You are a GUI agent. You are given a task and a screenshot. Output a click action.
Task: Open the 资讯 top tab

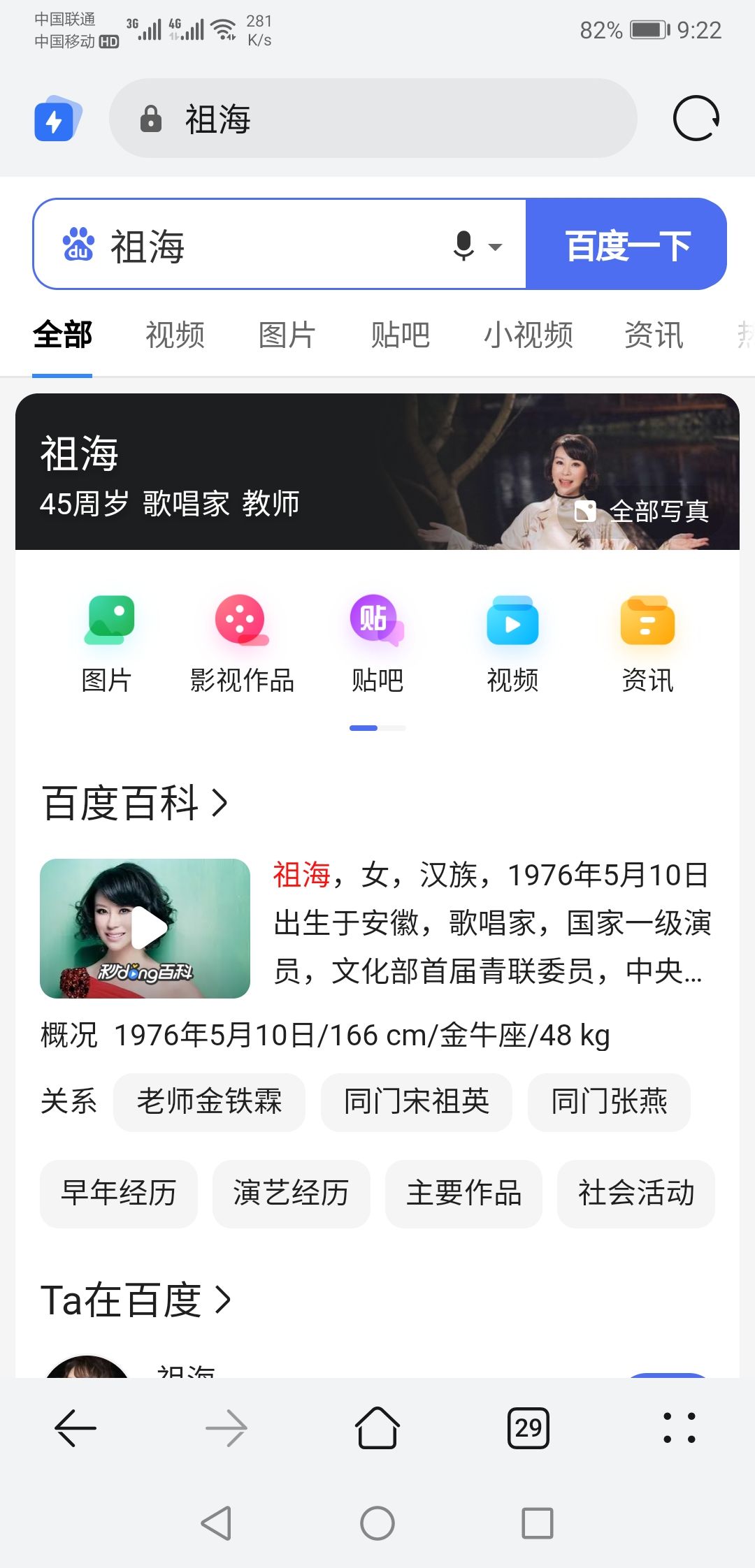pyautogui.click(x=653, y=335)
